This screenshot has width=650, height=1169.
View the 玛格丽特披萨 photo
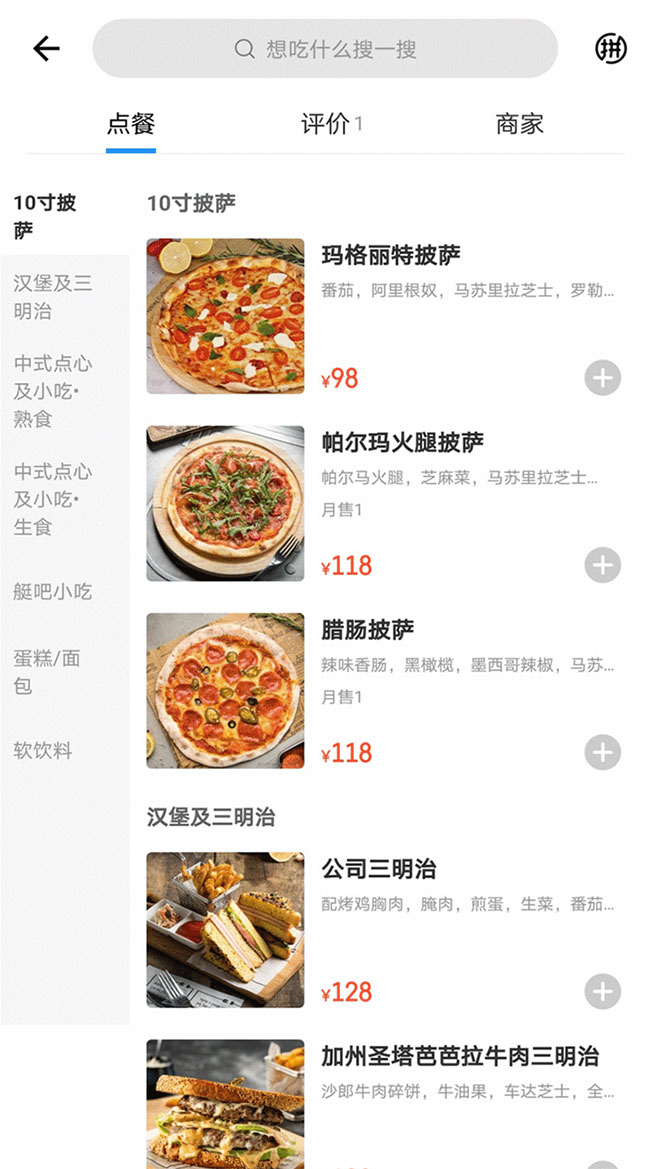[225, 316]
